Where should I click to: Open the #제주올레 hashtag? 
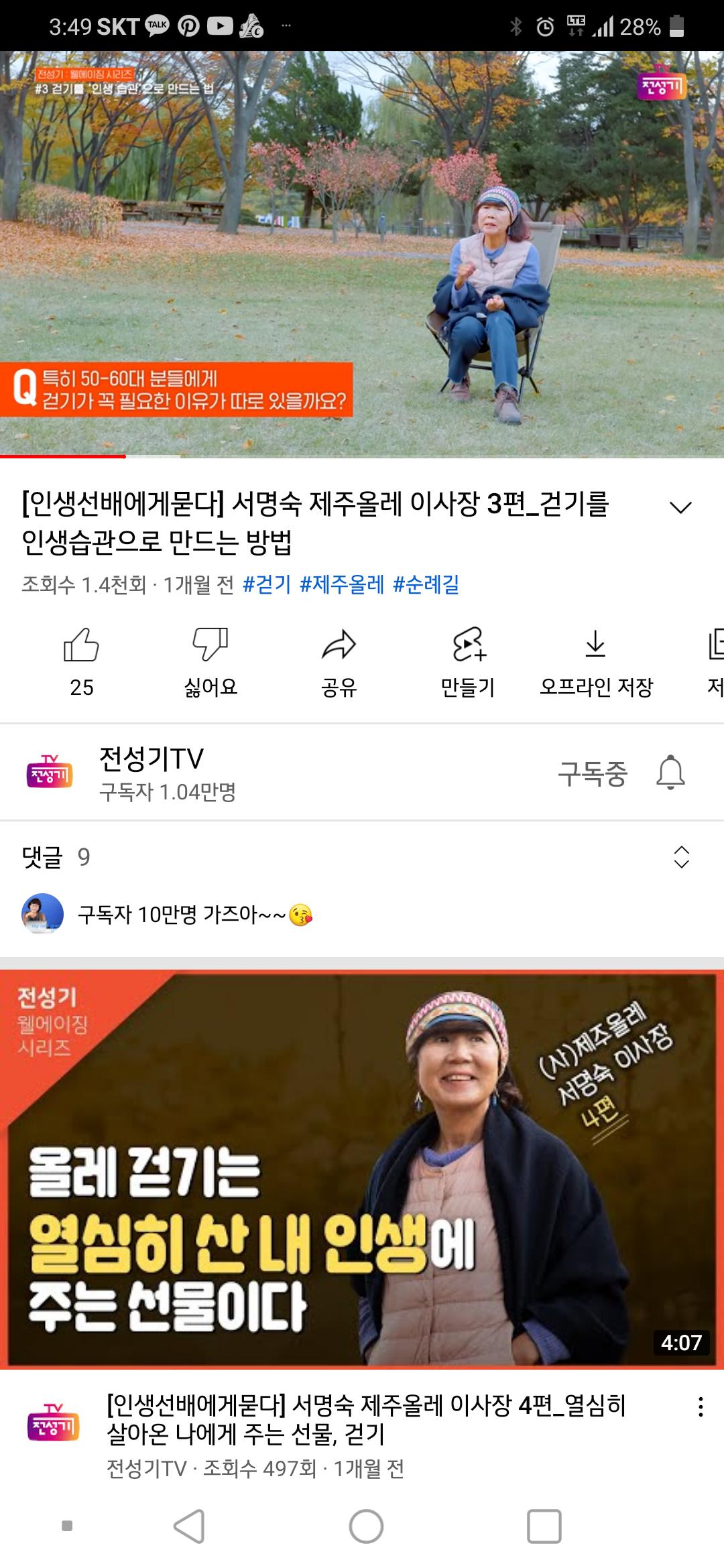pyautogui.click(x=341, y=584)
